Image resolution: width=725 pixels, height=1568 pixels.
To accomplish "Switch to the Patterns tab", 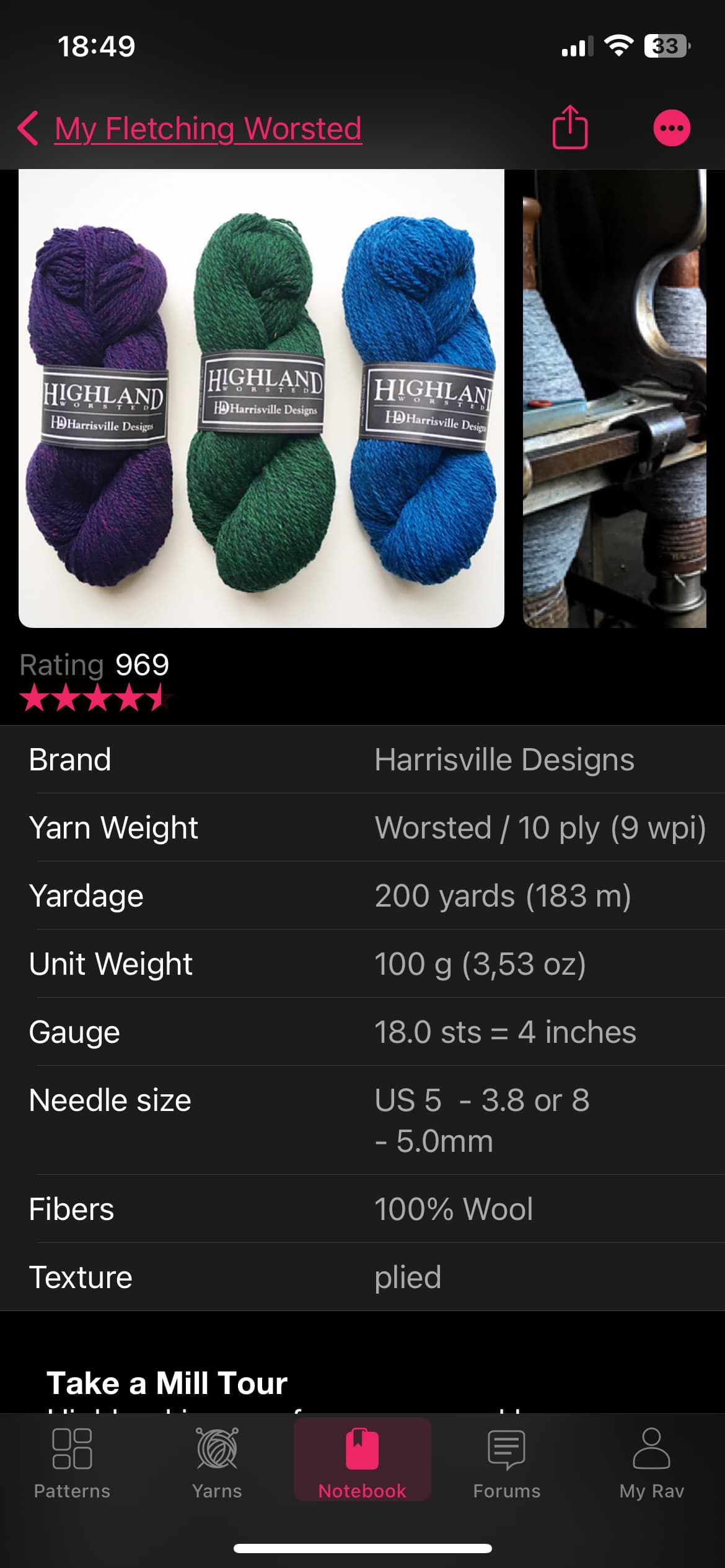I will 72,1463.
